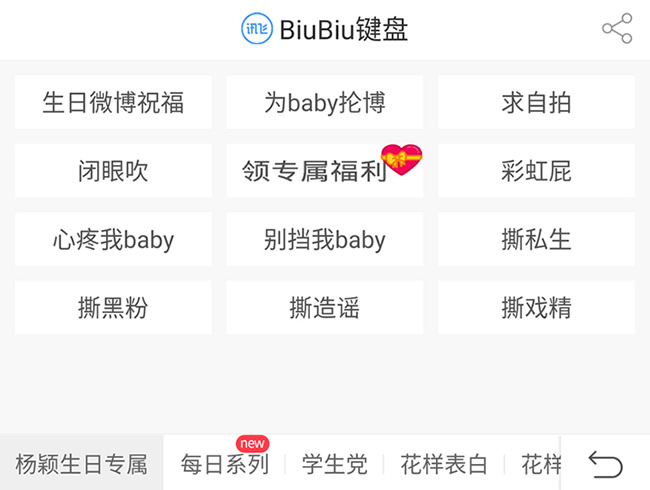Image resolution: width=650 pixels, height=490 pixels.
Task: Select the 别挡我baby phrase
Action: tap(325, 240)
